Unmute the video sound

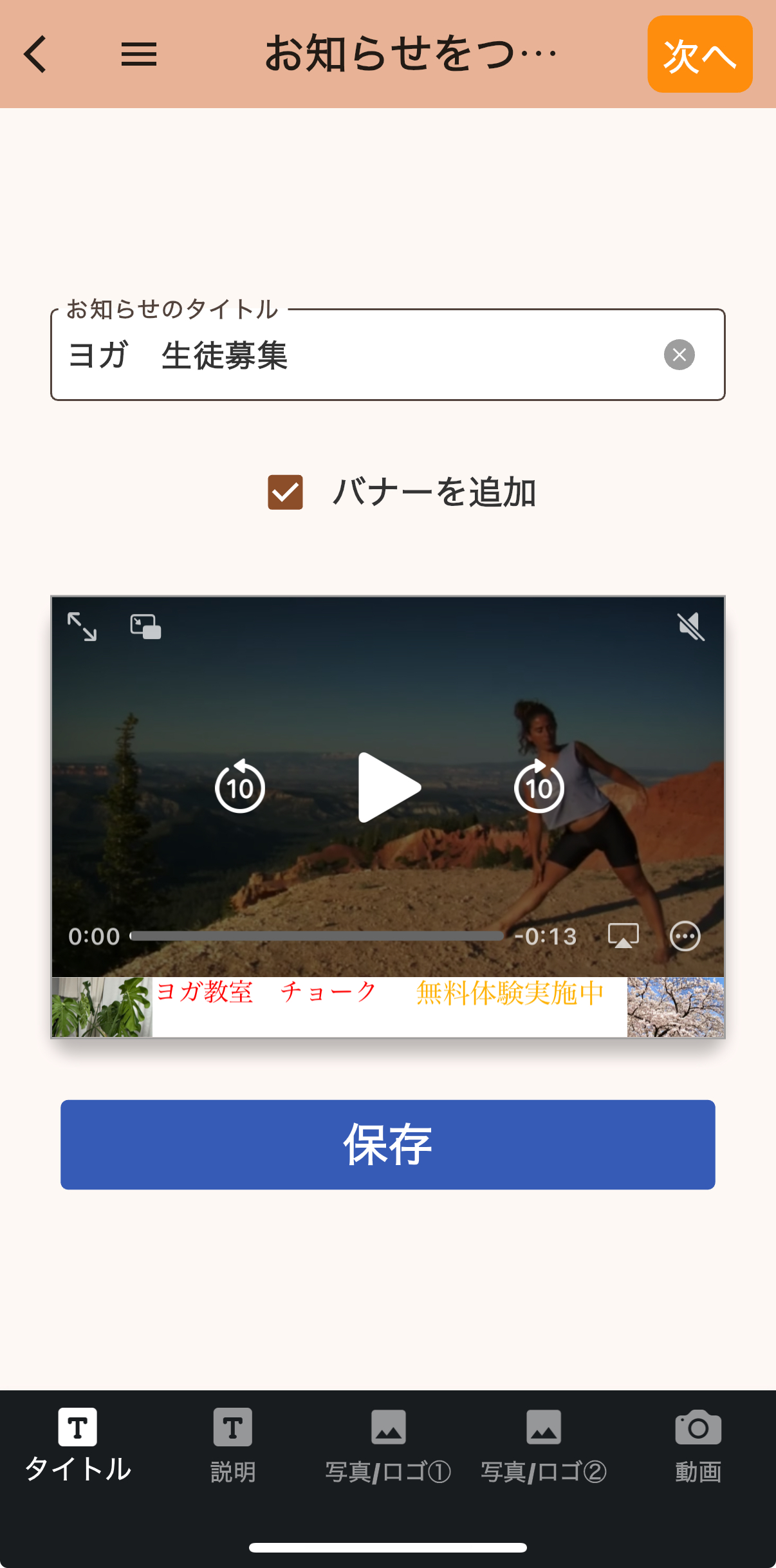click(691, 626)
